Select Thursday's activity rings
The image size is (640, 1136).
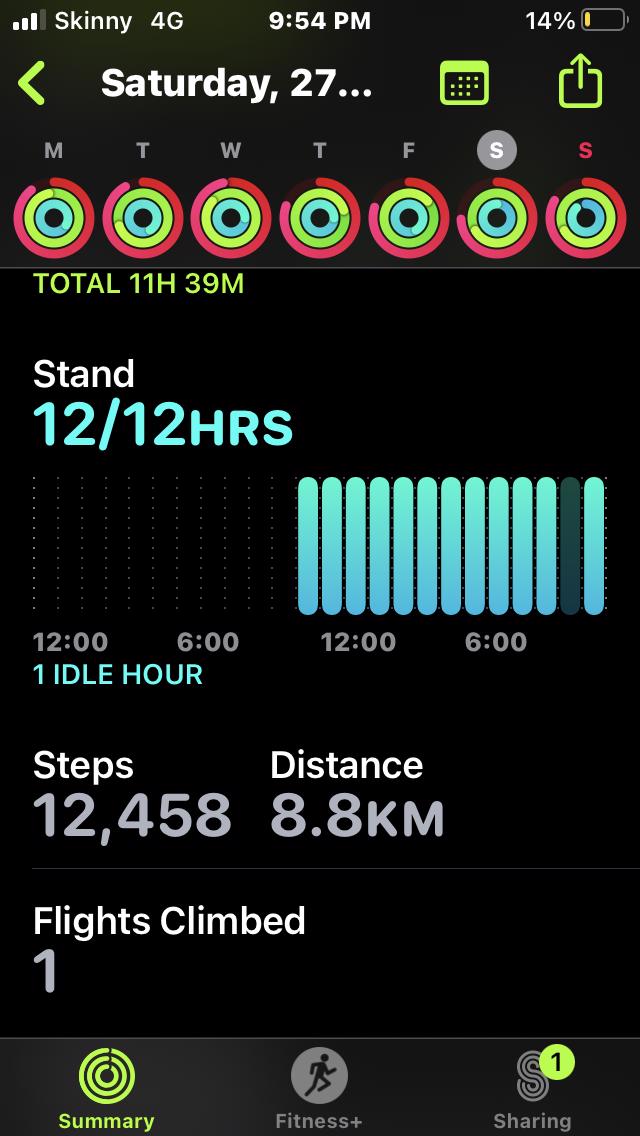[x=319, y=217]
